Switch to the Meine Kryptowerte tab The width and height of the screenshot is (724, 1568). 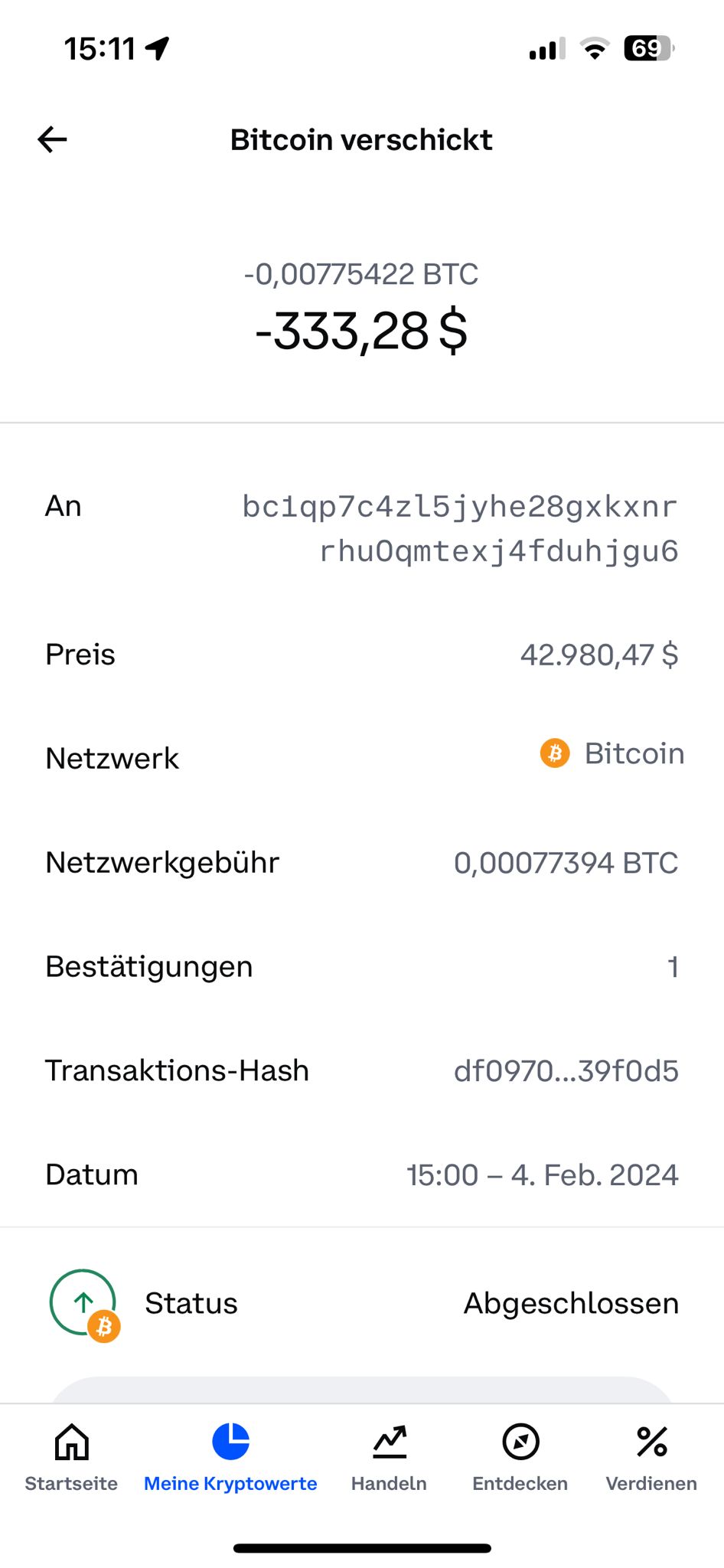click(x=230, y=1457)
